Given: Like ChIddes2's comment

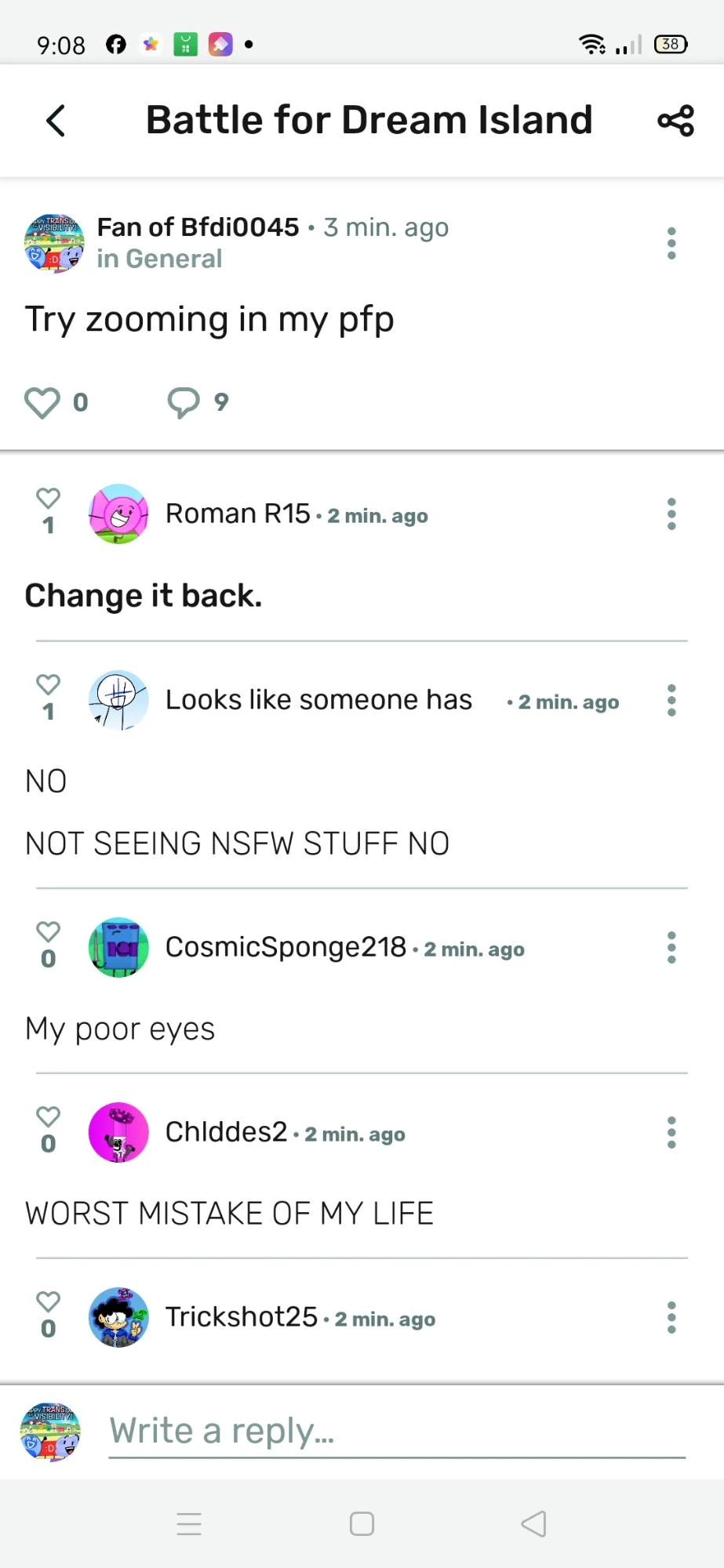Looking at the screenshot, I should 48,1116.
